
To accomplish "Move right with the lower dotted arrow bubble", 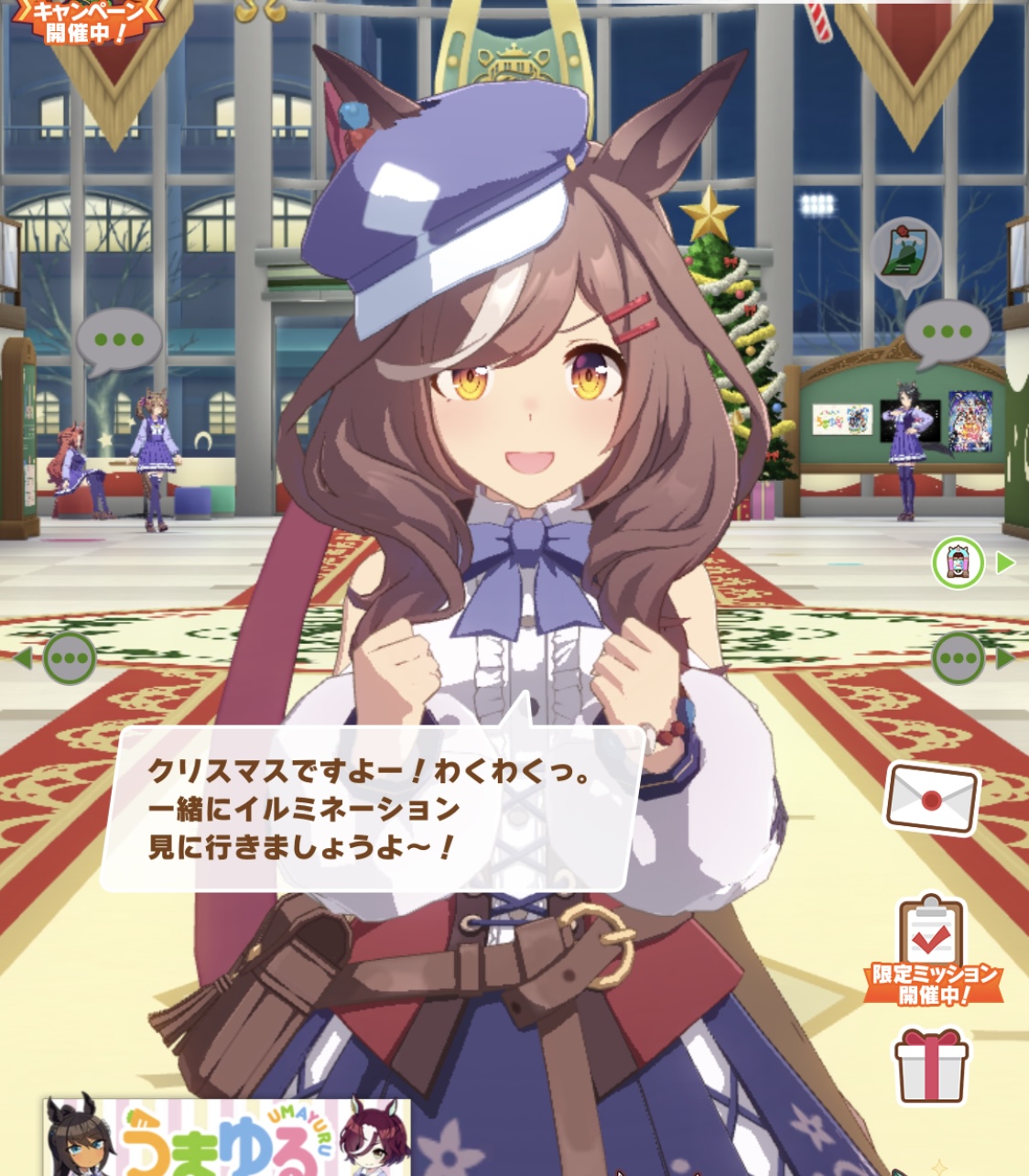I will point(967,658).
